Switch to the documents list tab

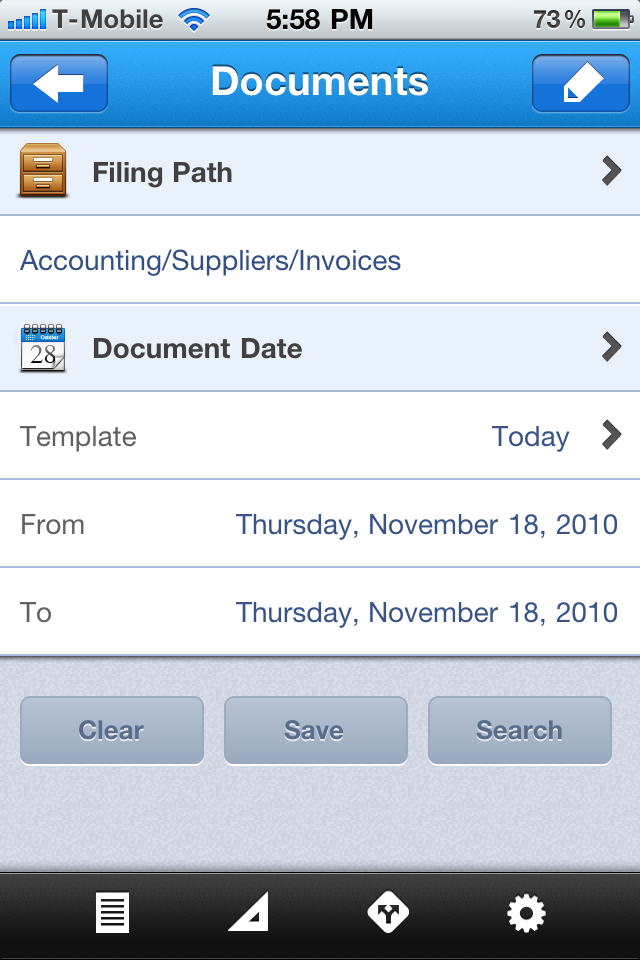click(x=113, y=914)
